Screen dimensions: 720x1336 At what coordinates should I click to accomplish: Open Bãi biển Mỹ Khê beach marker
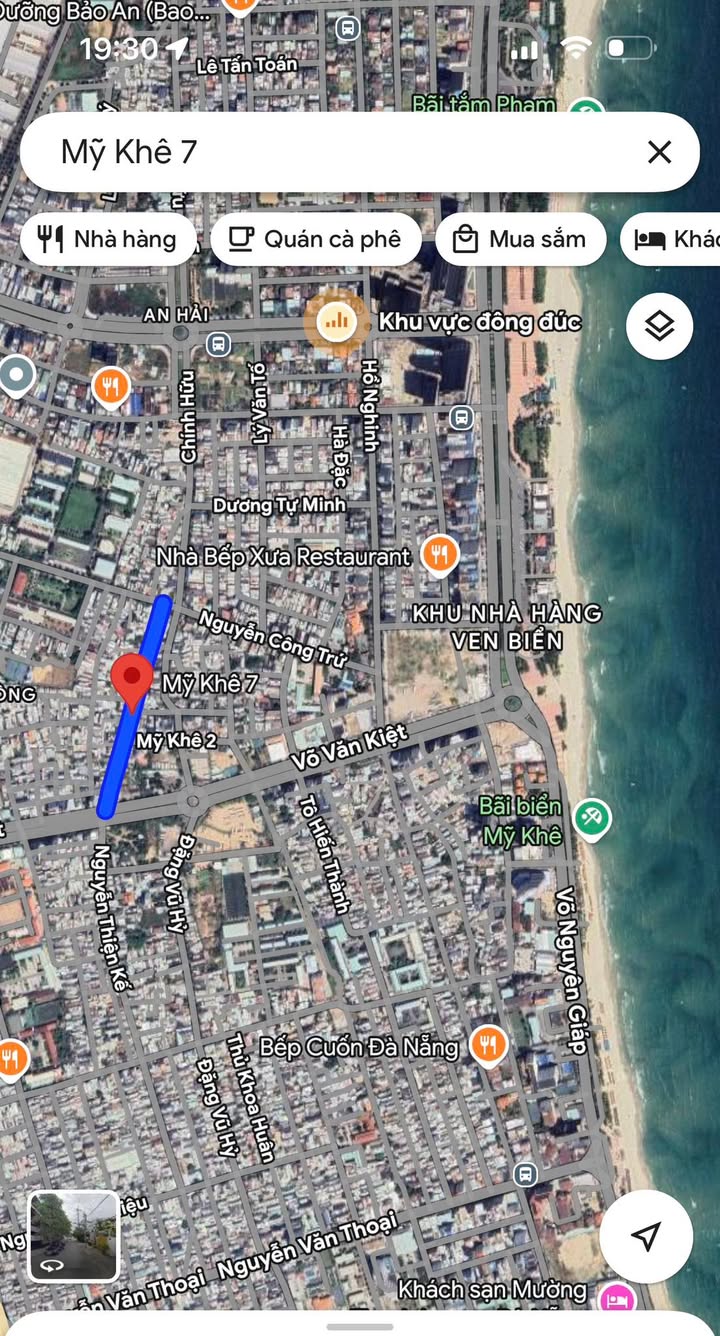(592, 819)
